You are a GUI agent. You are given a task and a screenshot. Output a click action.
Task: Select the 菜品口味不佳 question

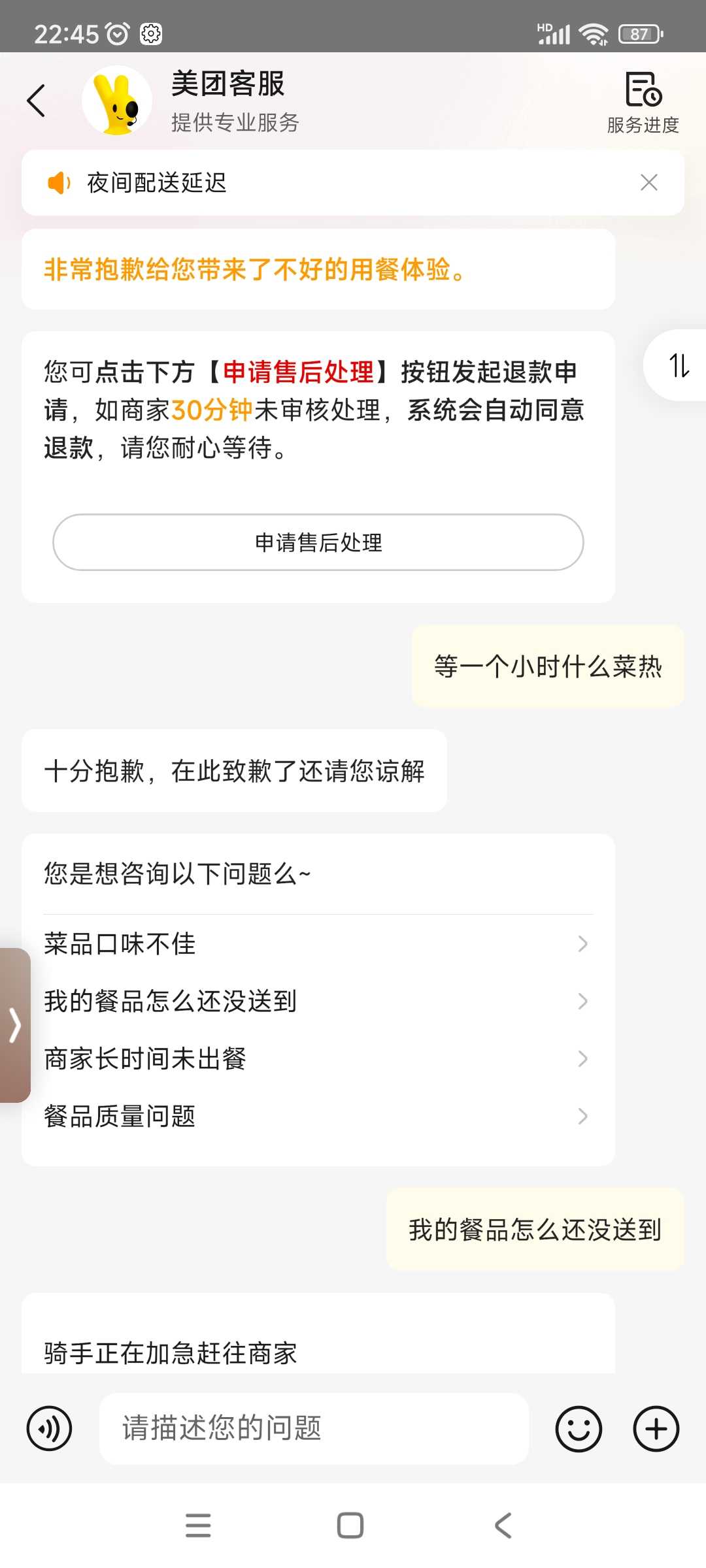tap(318, 943)
